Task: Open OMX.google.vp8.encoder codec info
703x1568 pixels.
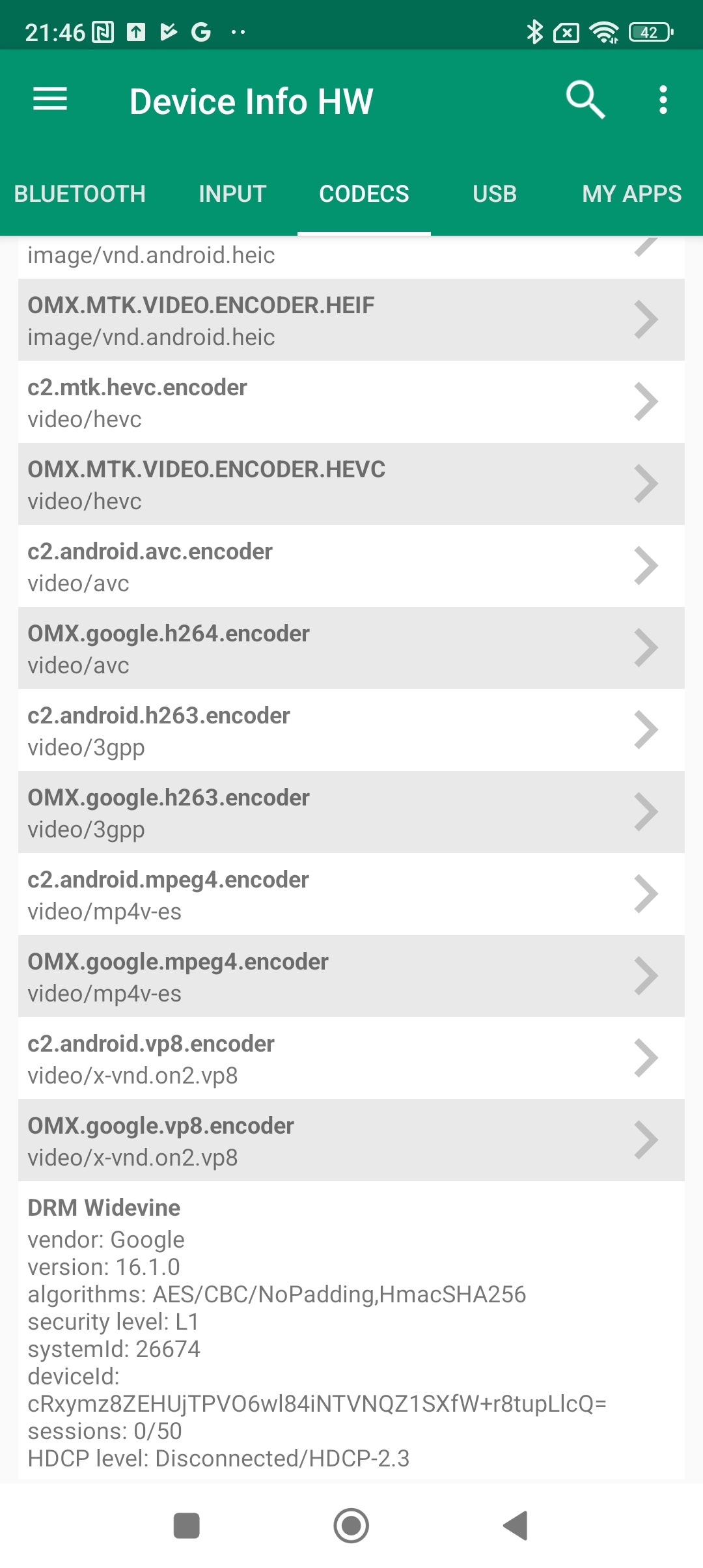Action: point(351,1141)
